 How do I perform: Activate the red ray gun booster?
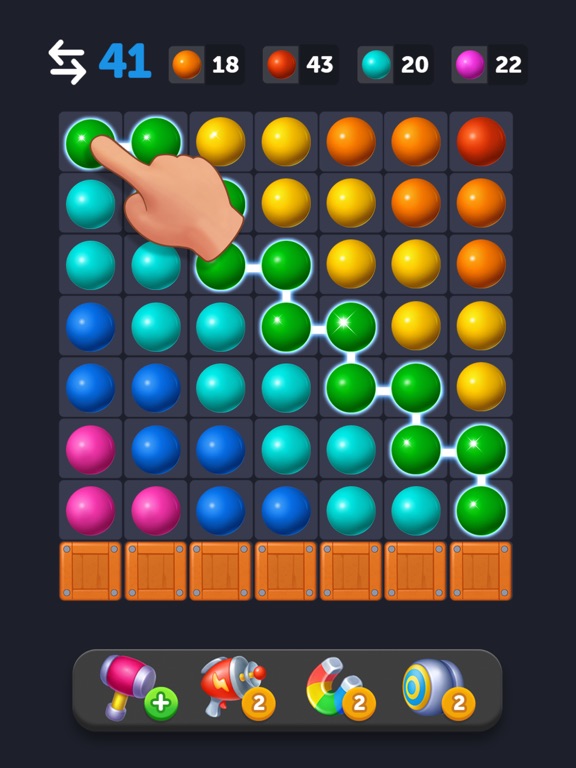238,688
